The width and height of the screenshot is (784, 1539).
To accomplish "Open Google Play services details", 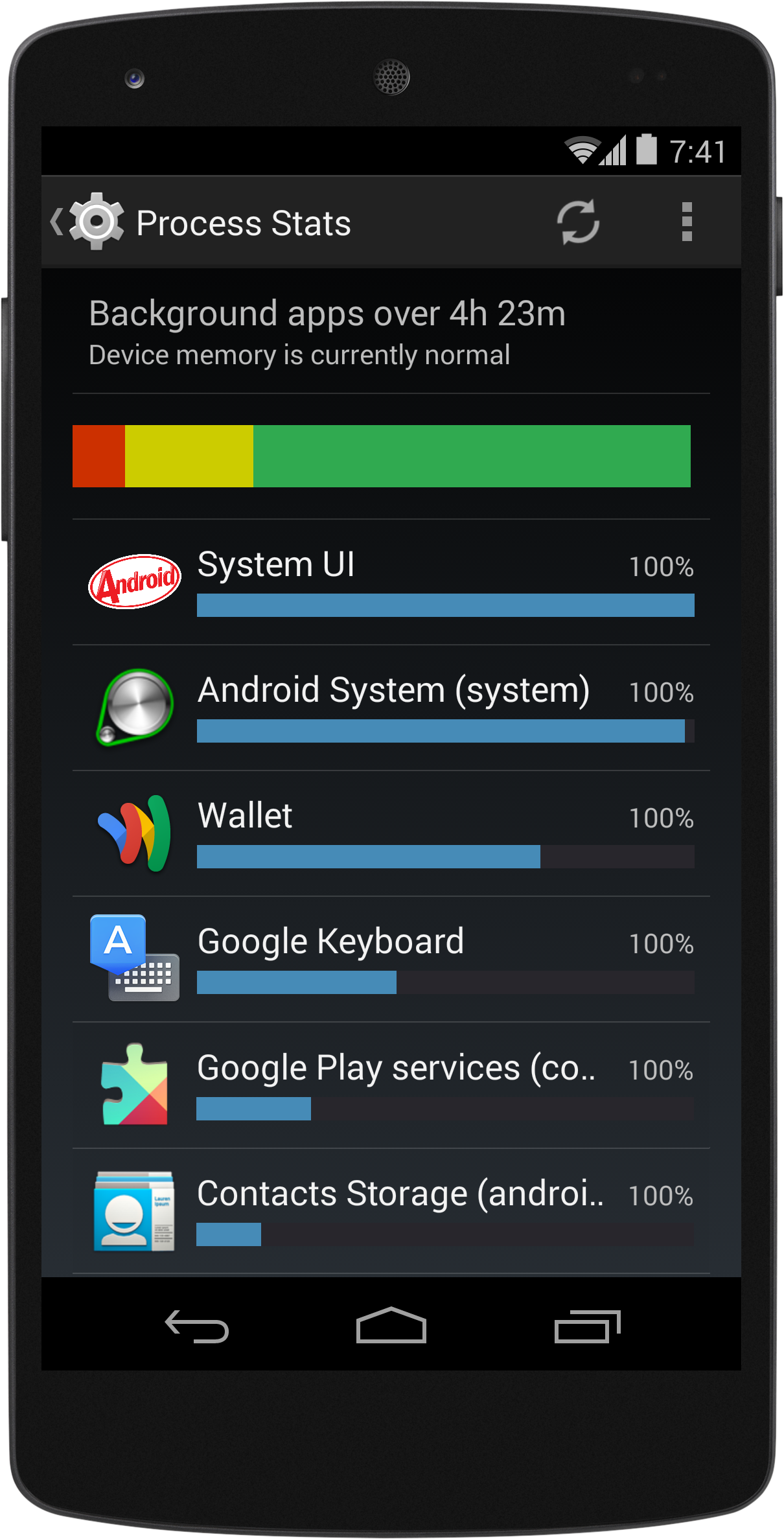I will coord(391,1085).
